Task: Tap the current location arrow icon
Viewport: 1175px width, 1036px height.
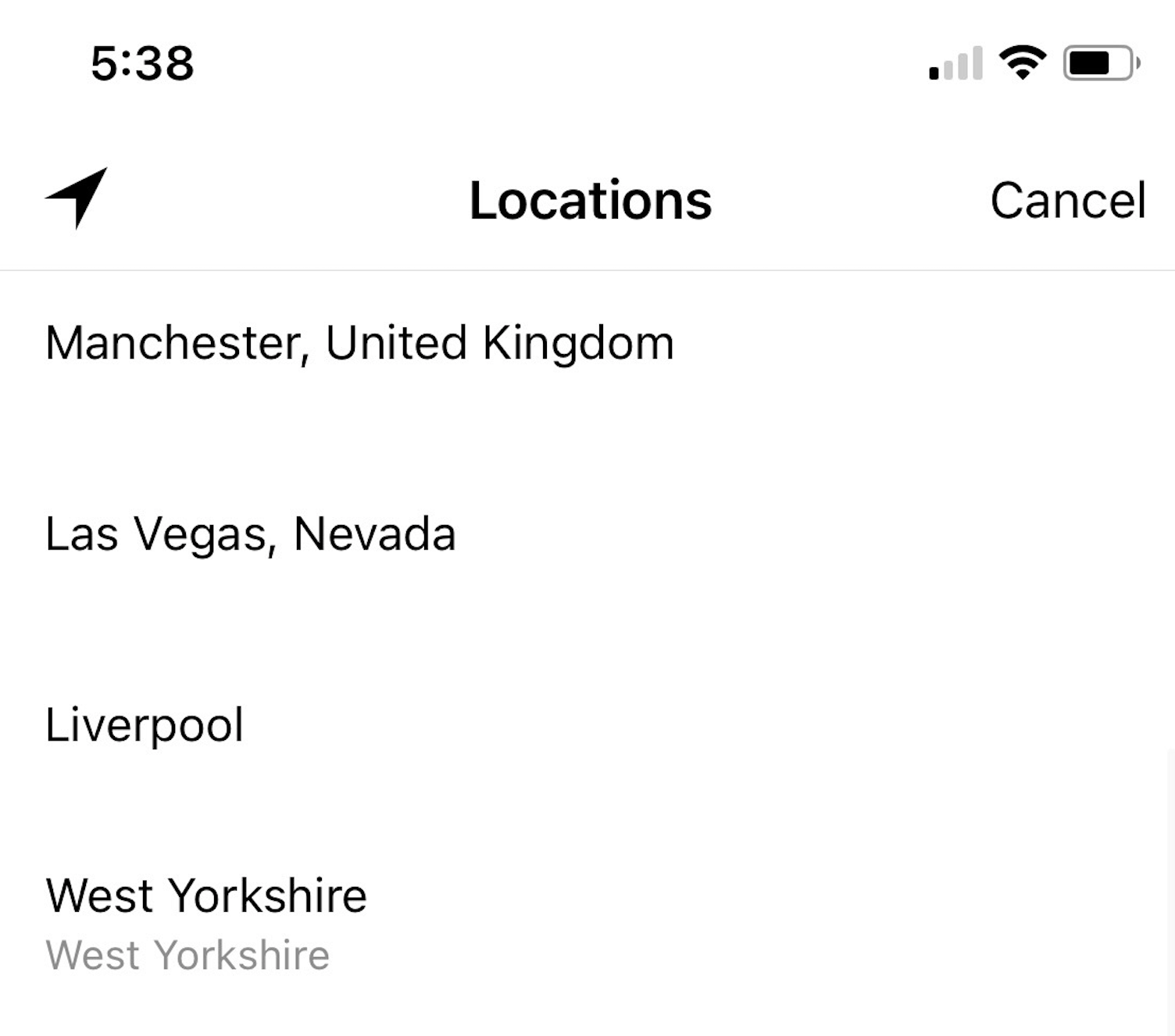Action: 77,198
